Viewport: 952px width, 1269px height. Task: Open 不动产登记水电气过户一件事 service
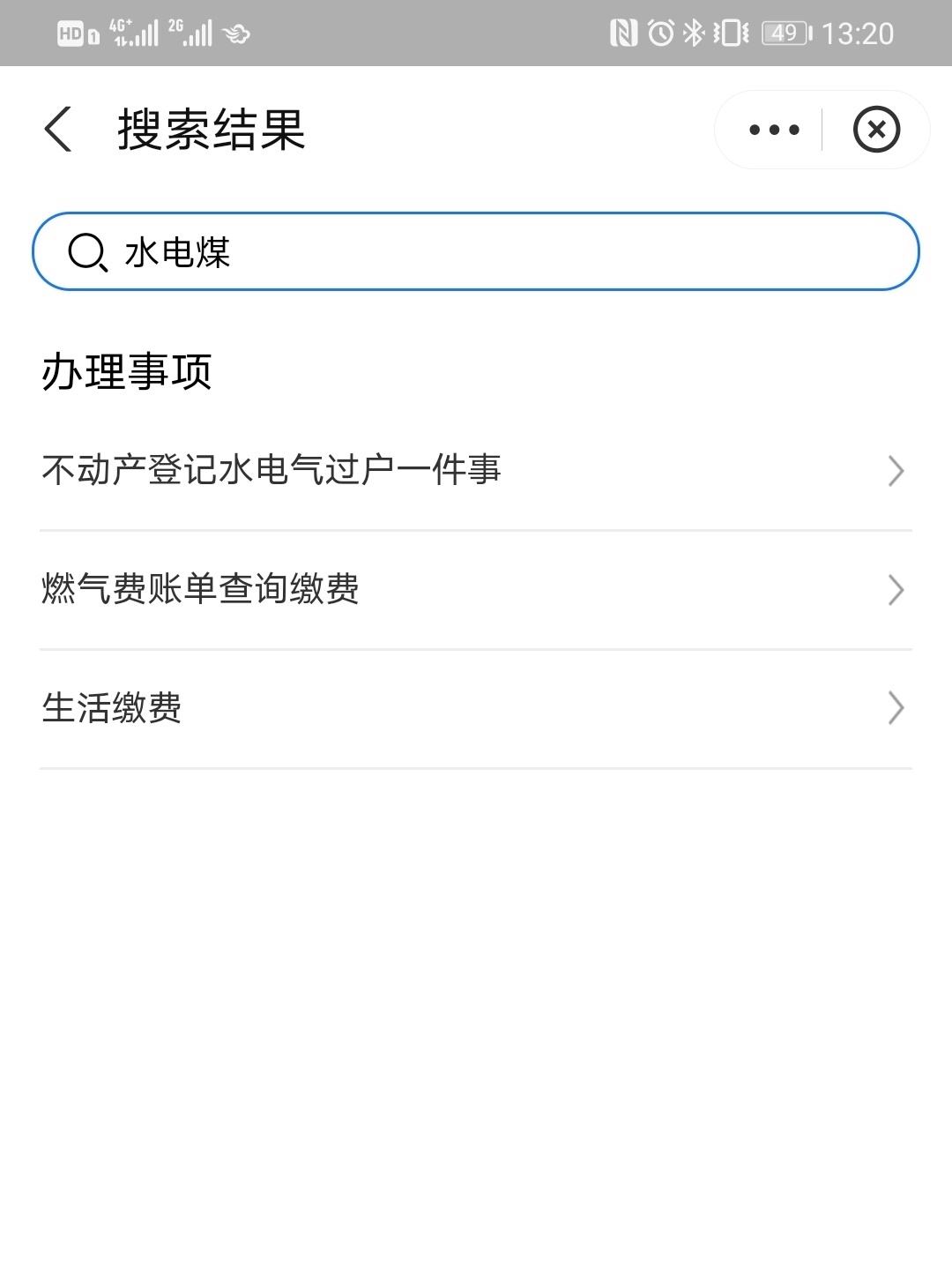click(271, 470)
